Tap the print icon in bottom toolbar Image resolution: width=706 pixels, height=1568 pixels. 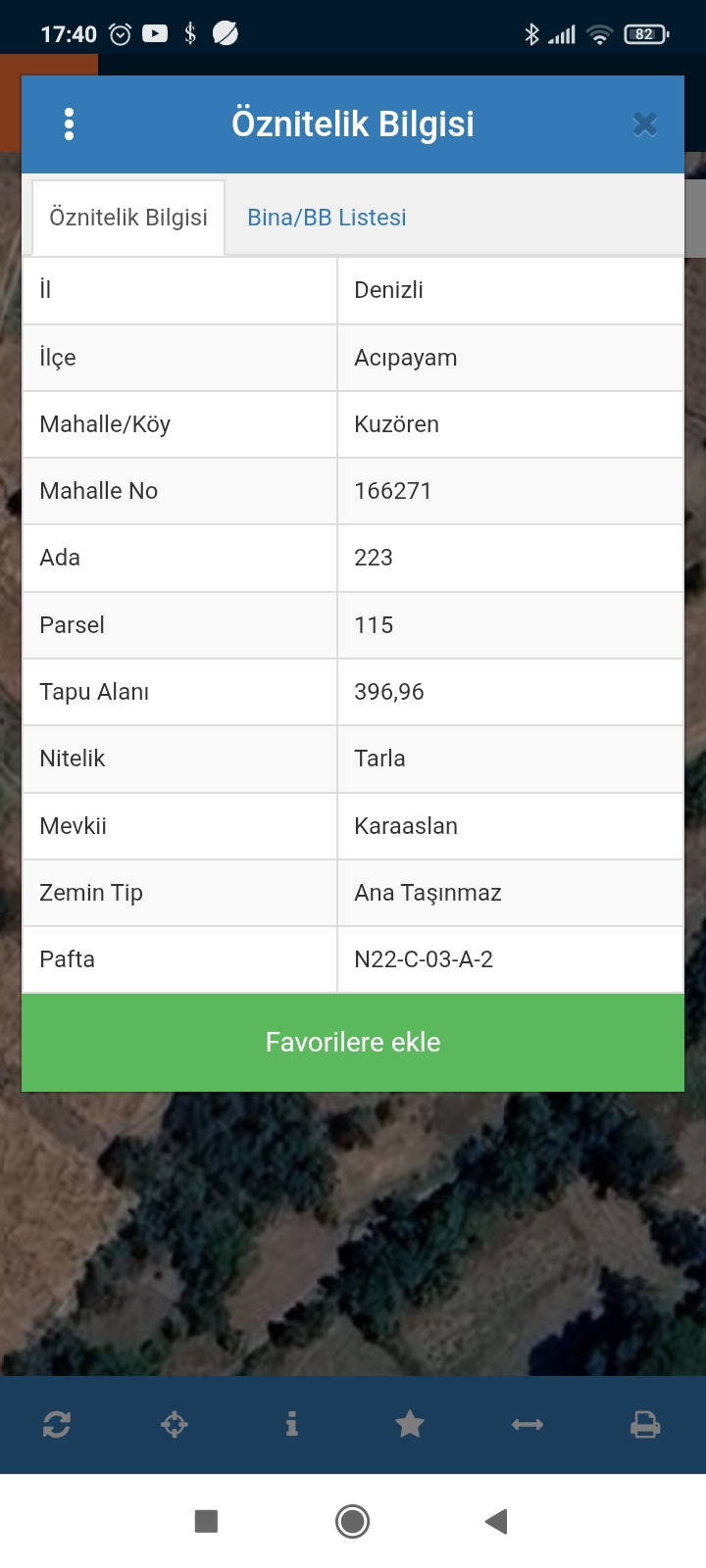[645, 1425]
